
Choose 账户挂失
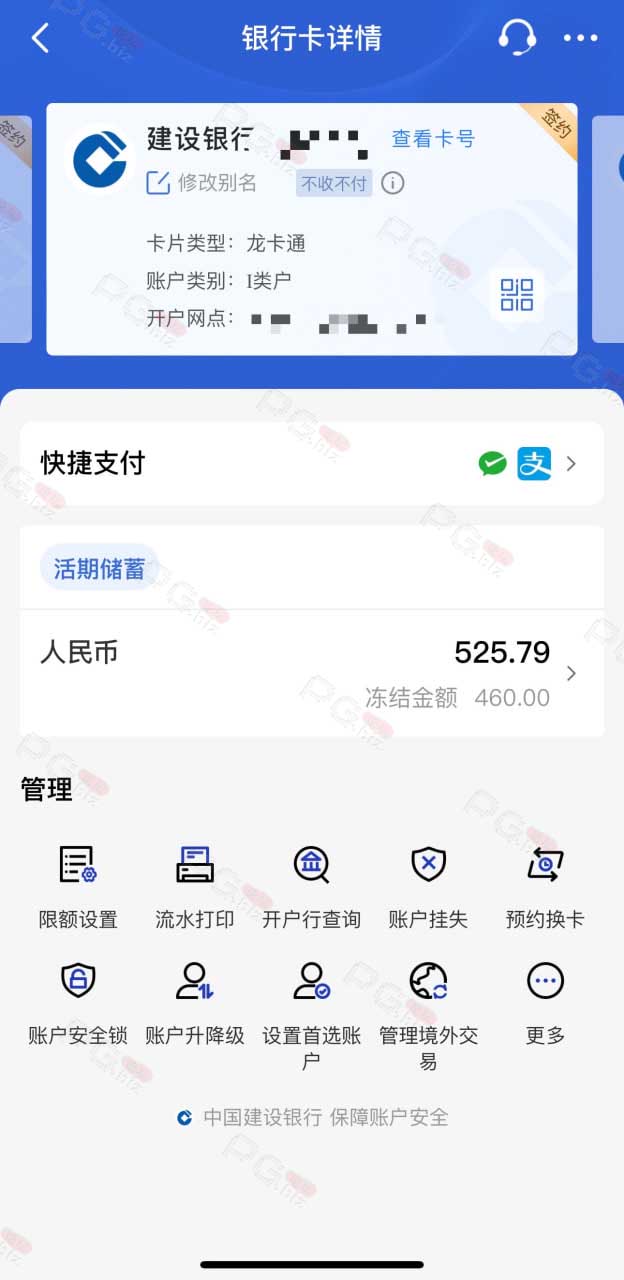point(429,885)
